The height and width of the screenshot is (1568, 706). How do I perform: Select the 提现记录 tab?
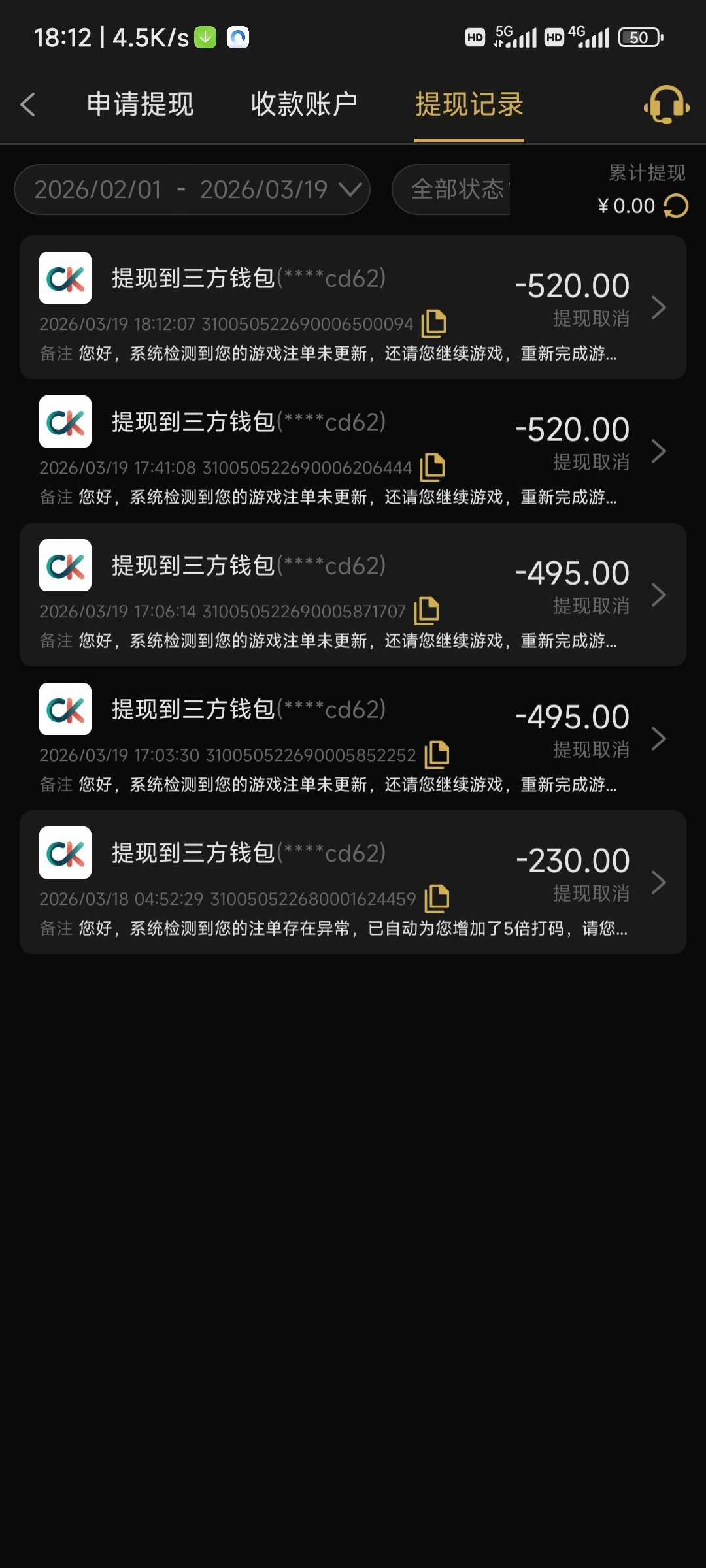coord(469,105)
